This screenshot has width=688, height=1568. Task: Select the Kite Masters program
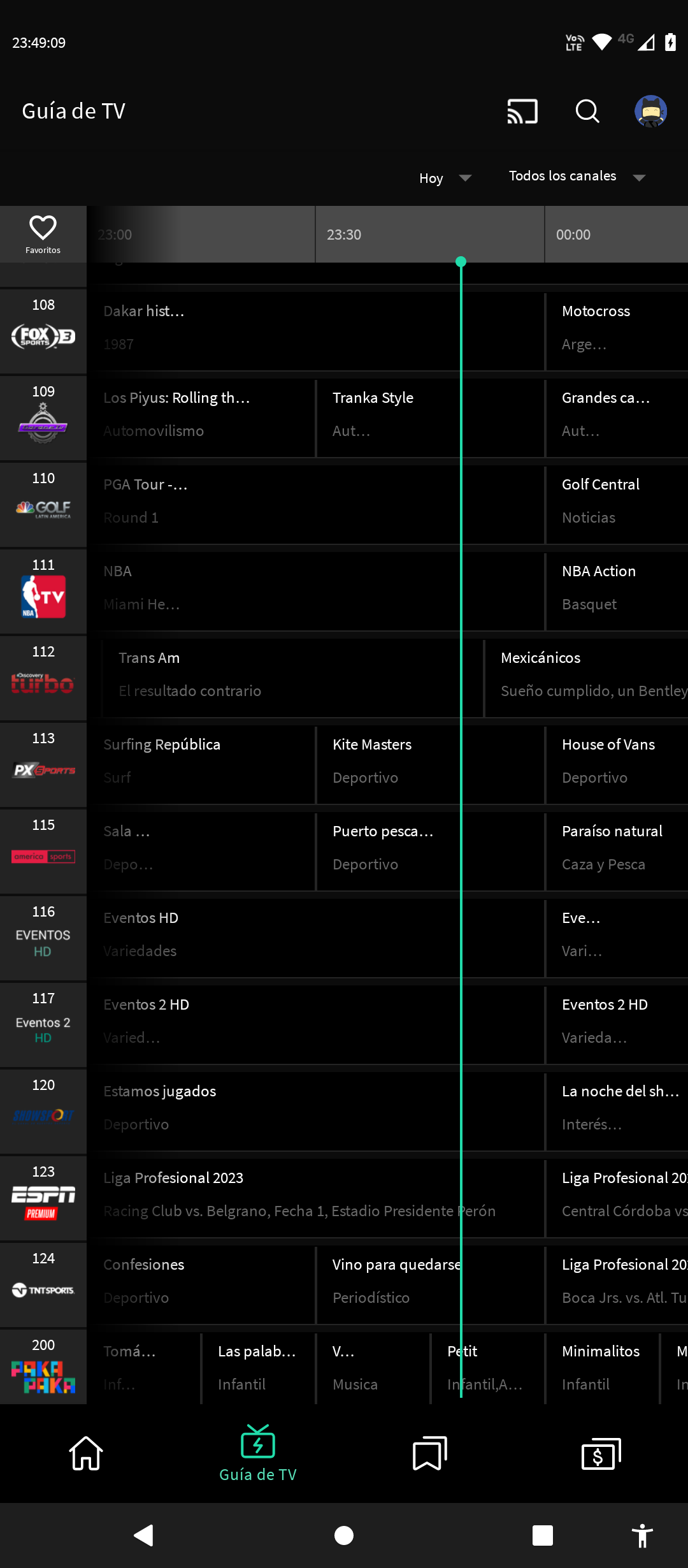point(389,761)
